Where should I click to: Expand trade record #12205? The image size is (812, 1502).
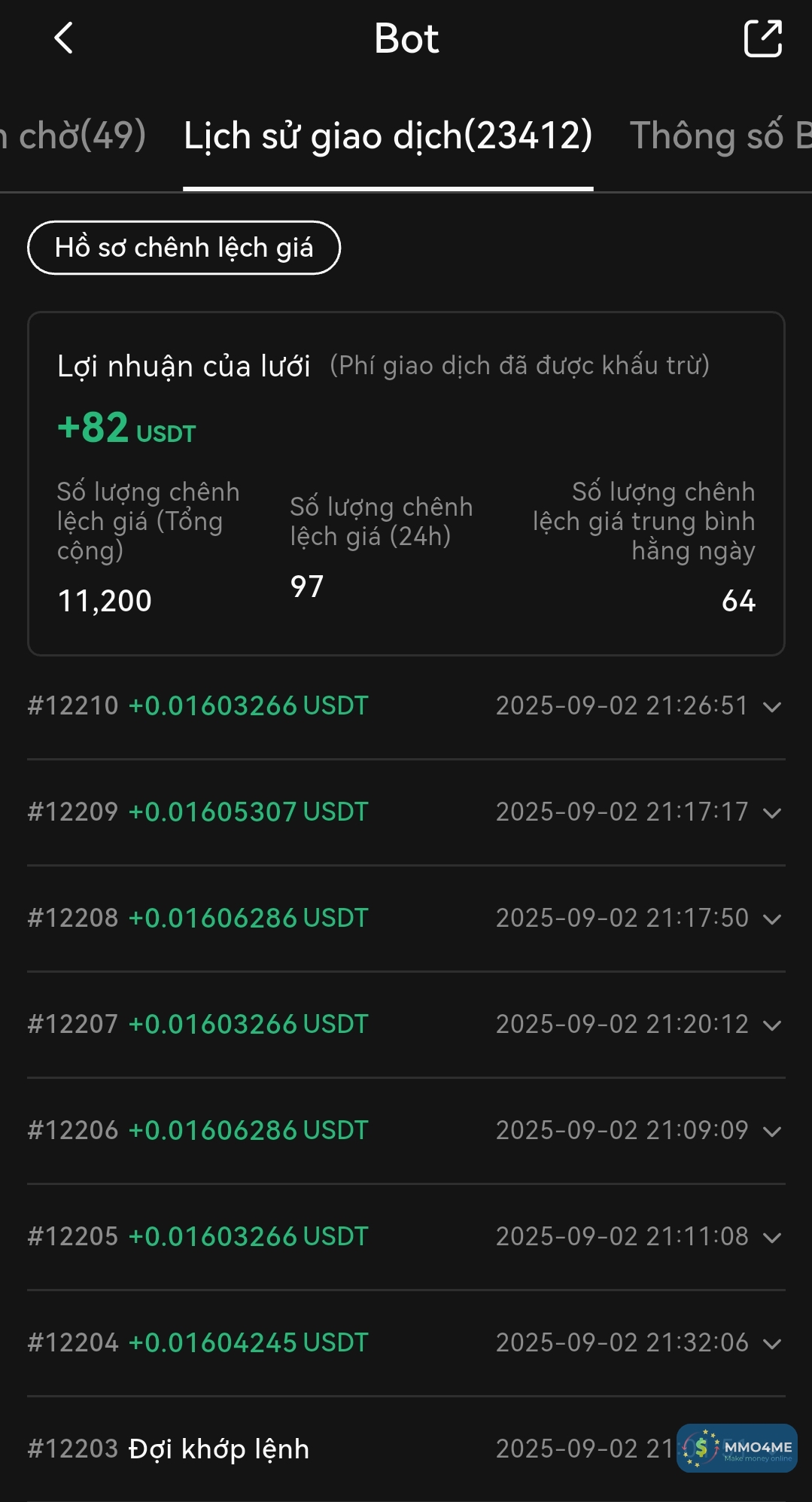point(772,1238)
